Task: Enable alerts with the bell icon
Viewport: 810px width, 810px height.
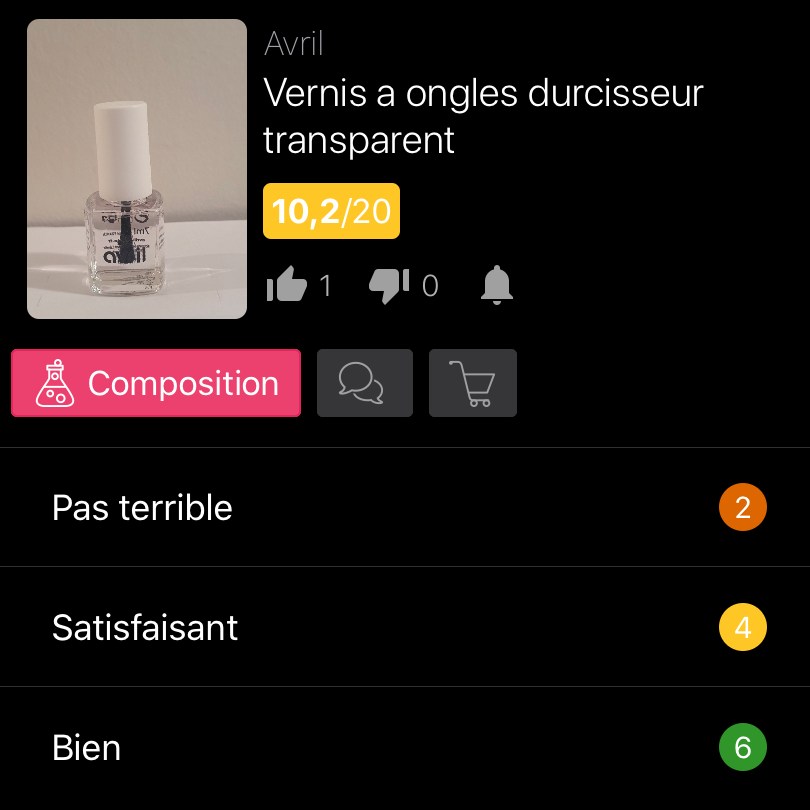Action: [x=497, y=286]
